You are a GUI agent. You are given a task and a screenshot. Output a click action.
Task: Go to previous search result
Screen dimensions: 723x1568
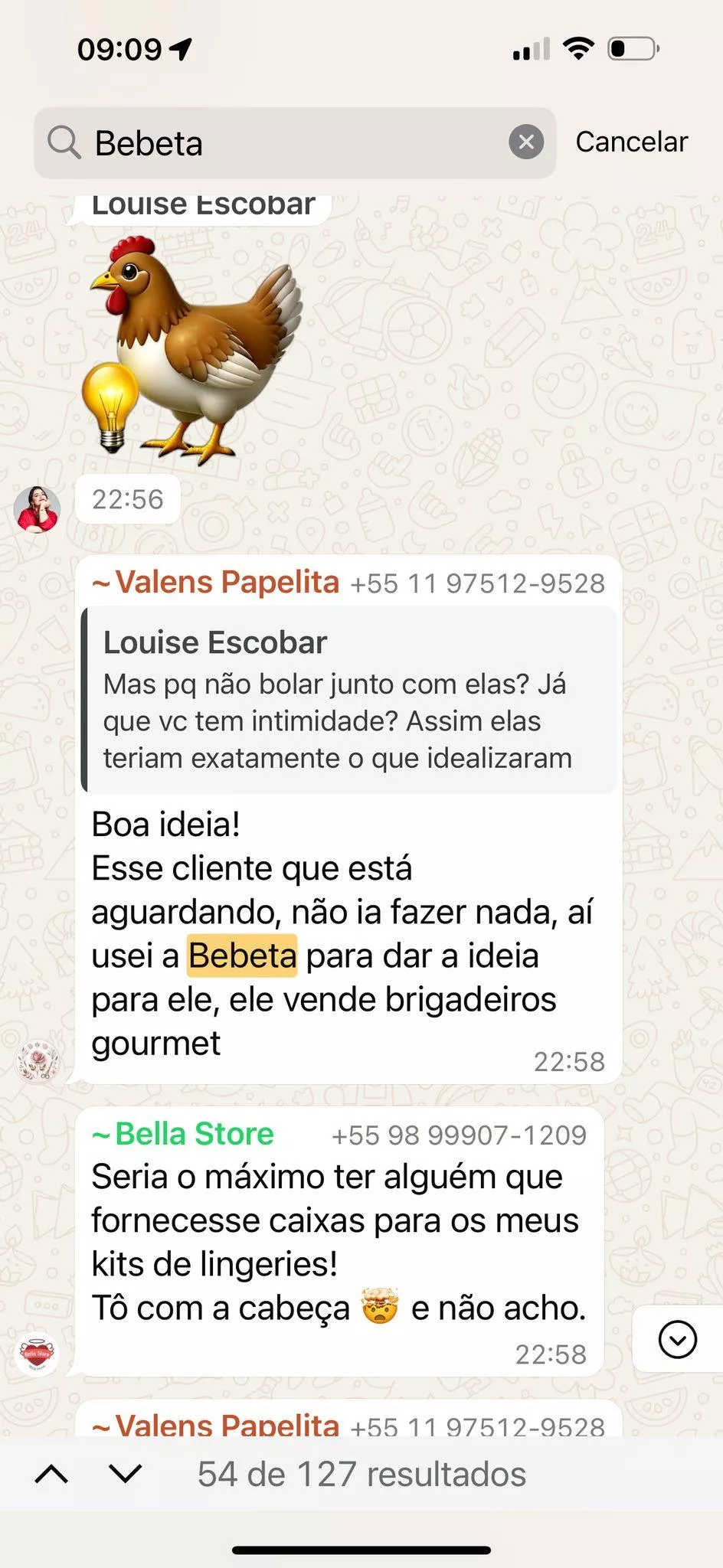tap(51, 1474)
